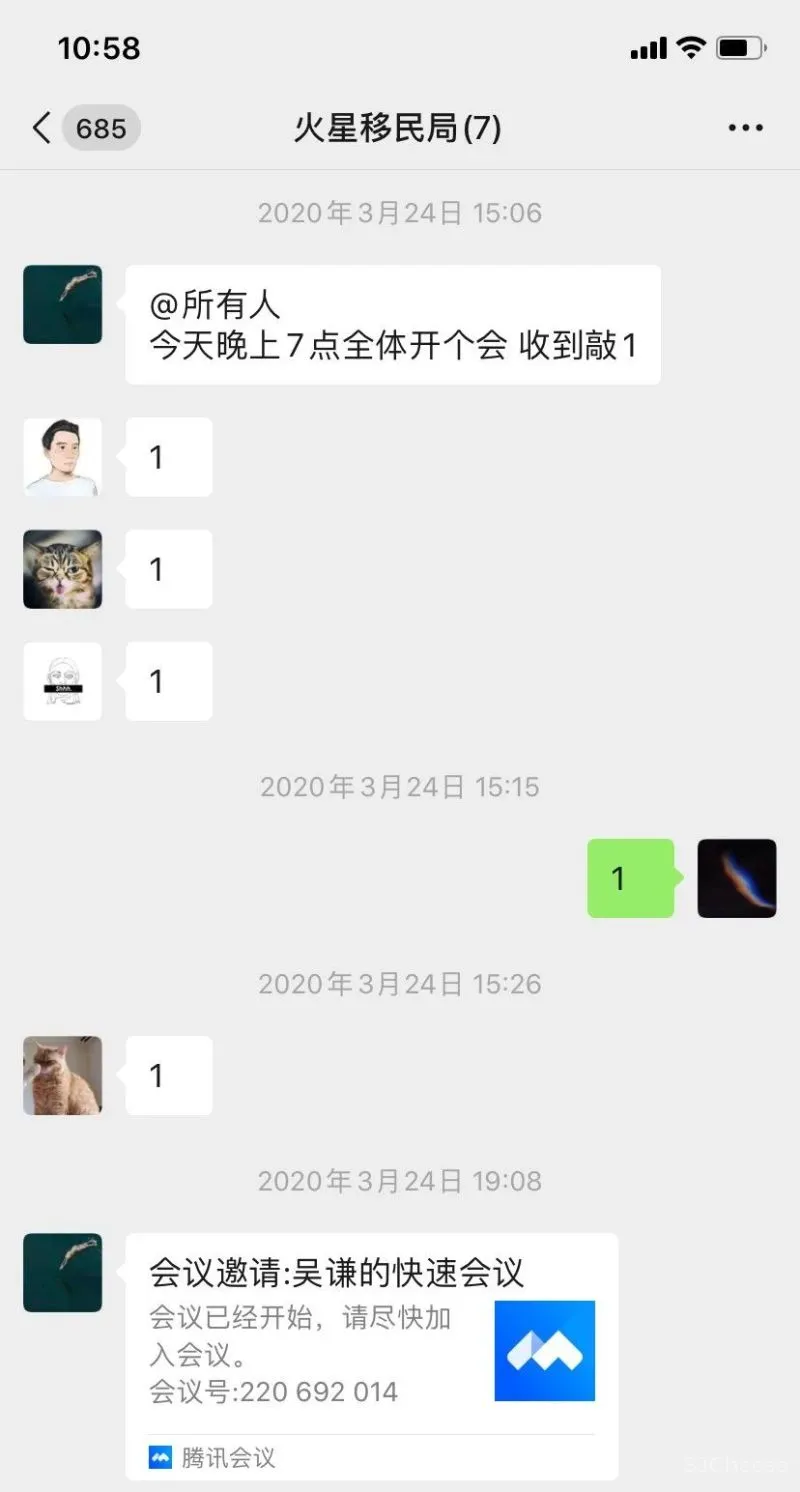The image size is (800, 1492).
Task: Tap the 685 unread badge to go back
Action: [x=100, y=128]
